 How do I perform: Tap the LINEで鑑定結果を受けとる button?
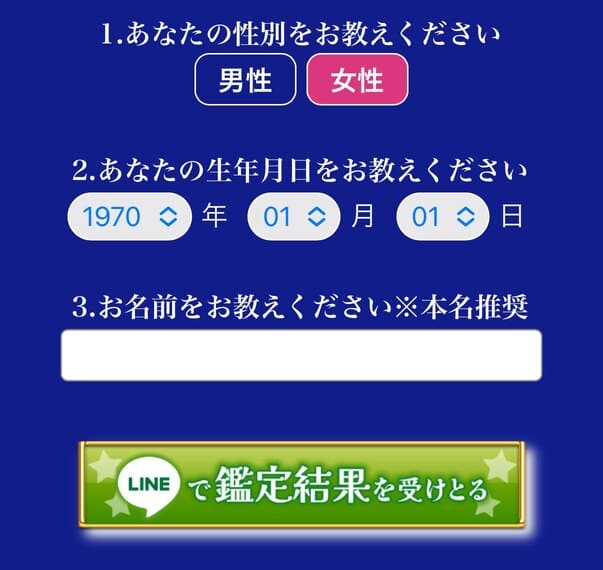pyautogui.click(x=302, y=488)
